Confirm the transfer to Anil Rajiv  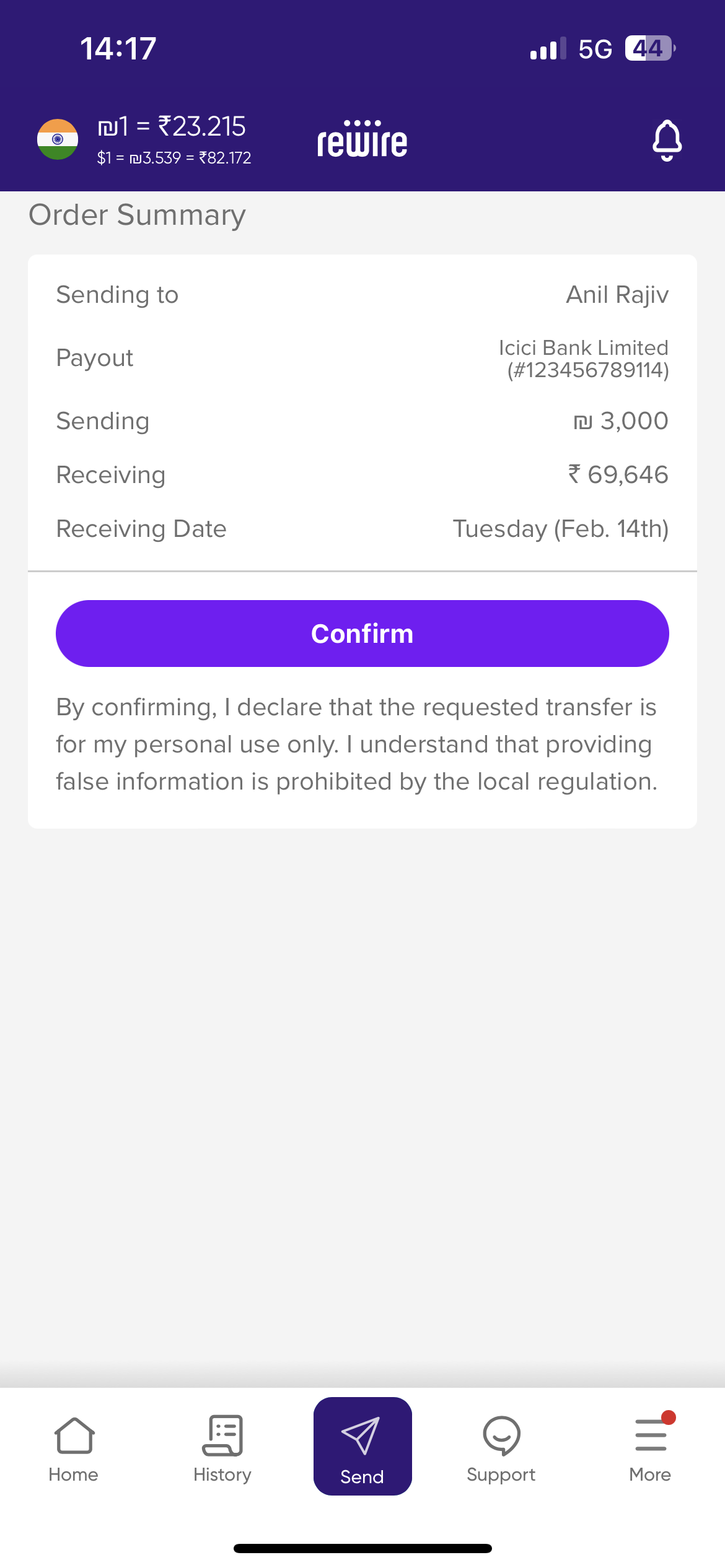point(362,633)
